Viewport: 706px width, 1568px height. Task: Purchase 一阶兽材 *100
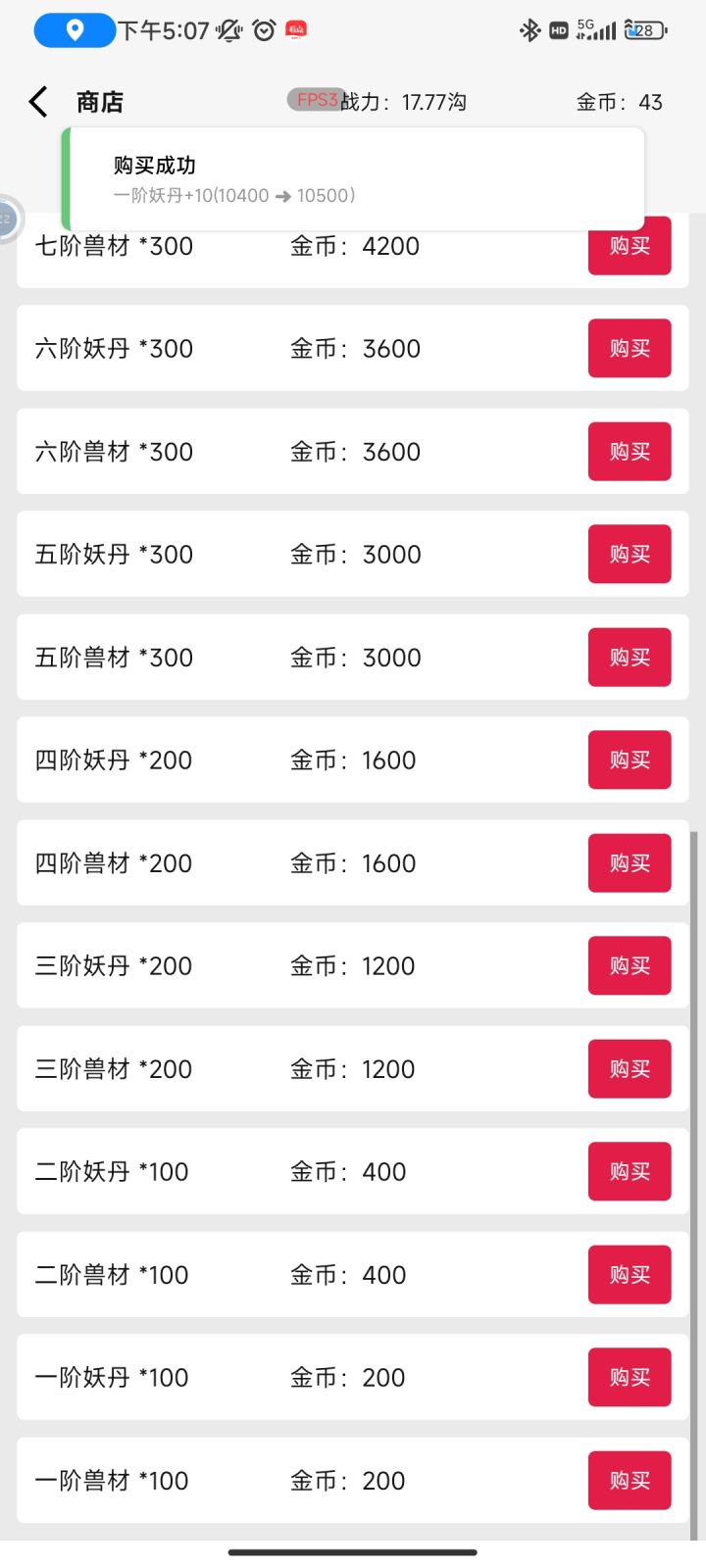630,1480
